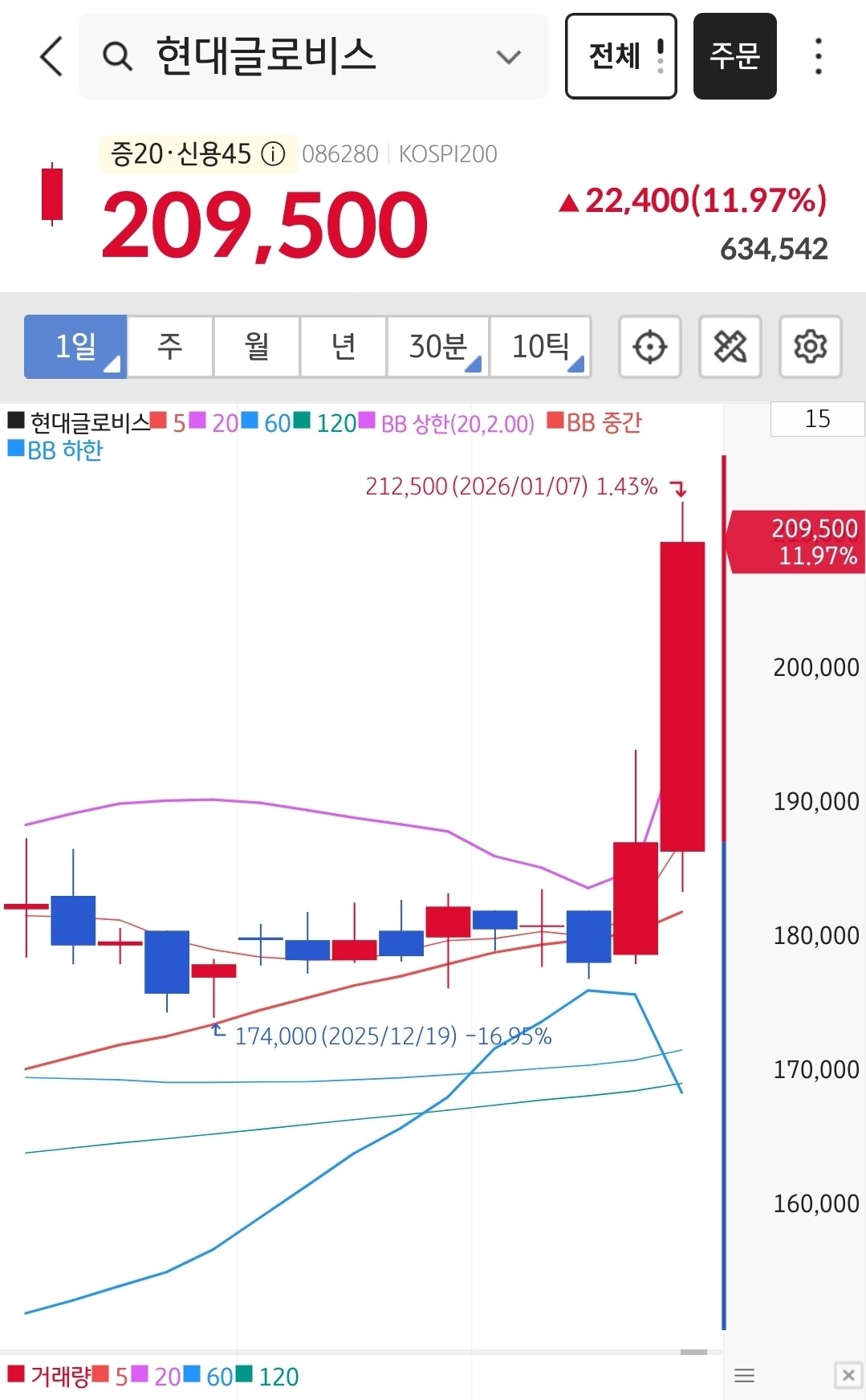This screenshot has width=866, height=1400.
Task: Go back using the top-left arrow
Action: 51,56
